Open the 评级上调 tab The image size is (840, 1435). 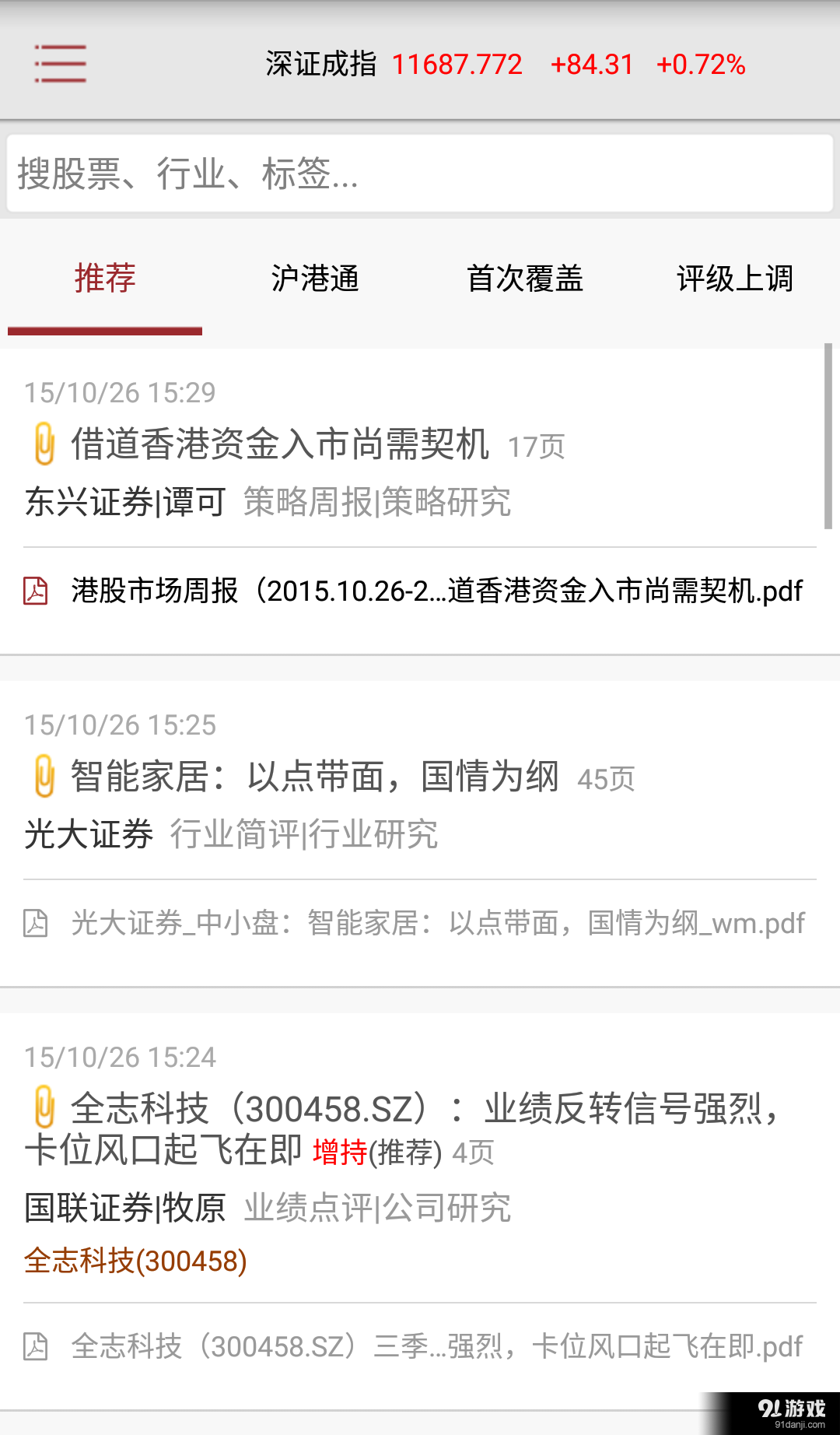pyautogui.click(x=735, y=278)
